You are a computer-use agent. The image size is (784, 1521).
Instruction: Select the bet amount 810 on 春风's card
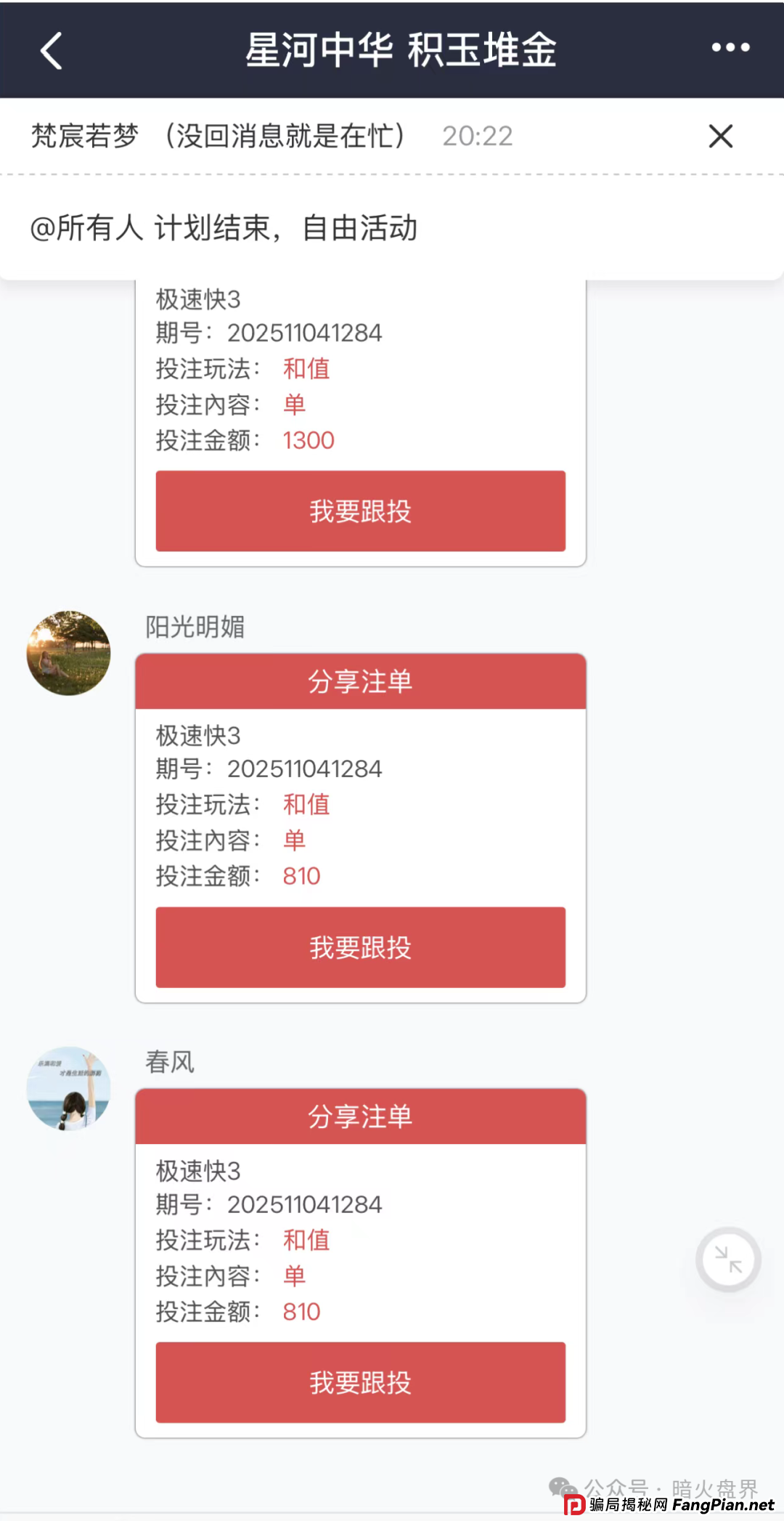(301, 1312)
